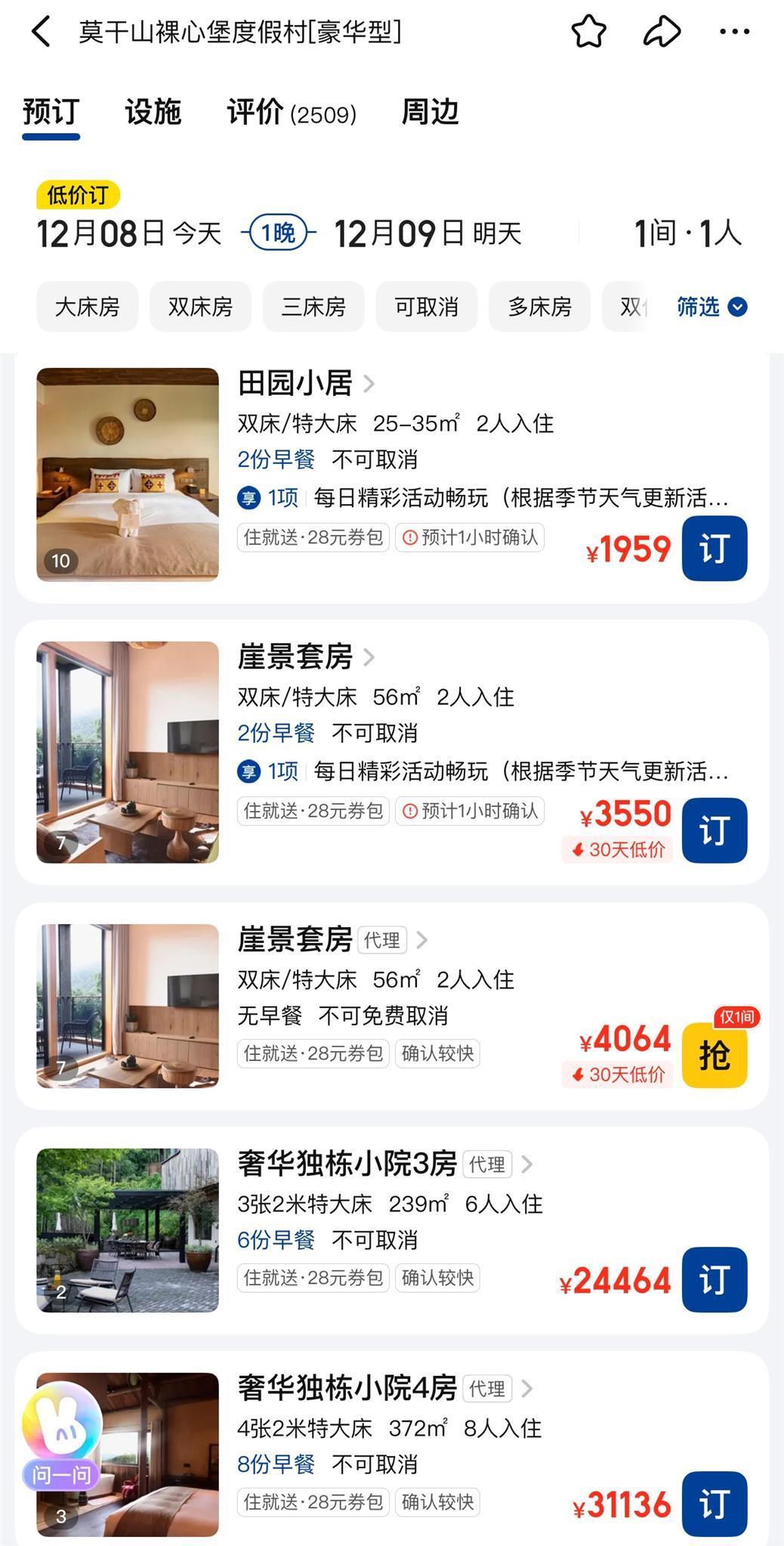Enable the 可取消 room filter
Viewport: 784px width, 1546px height.
426,306
